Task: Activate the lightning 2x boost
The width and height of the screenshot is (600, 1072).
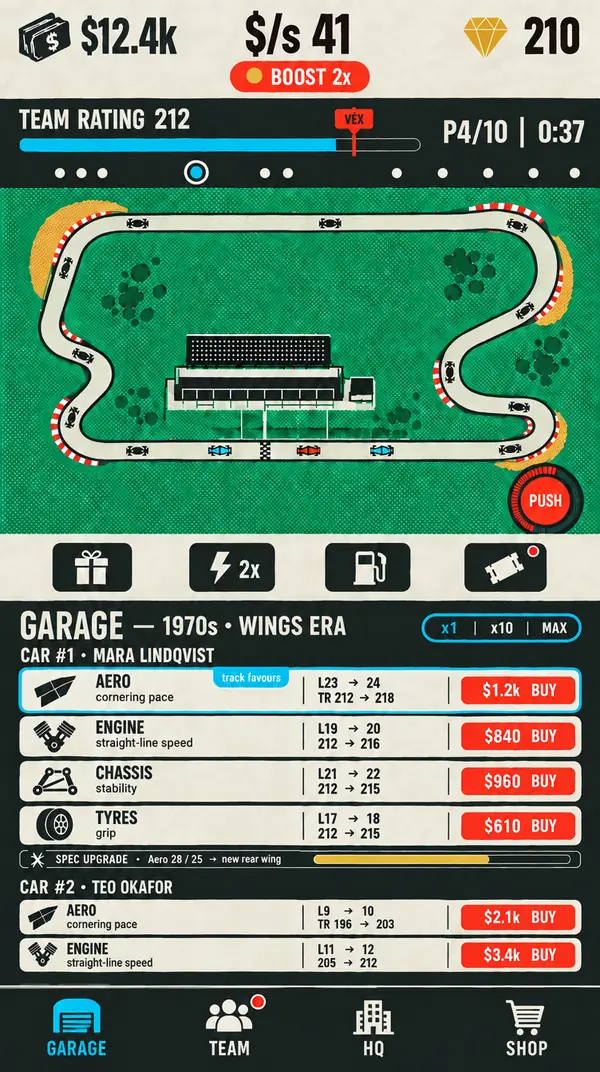Action: pos(232,567)
